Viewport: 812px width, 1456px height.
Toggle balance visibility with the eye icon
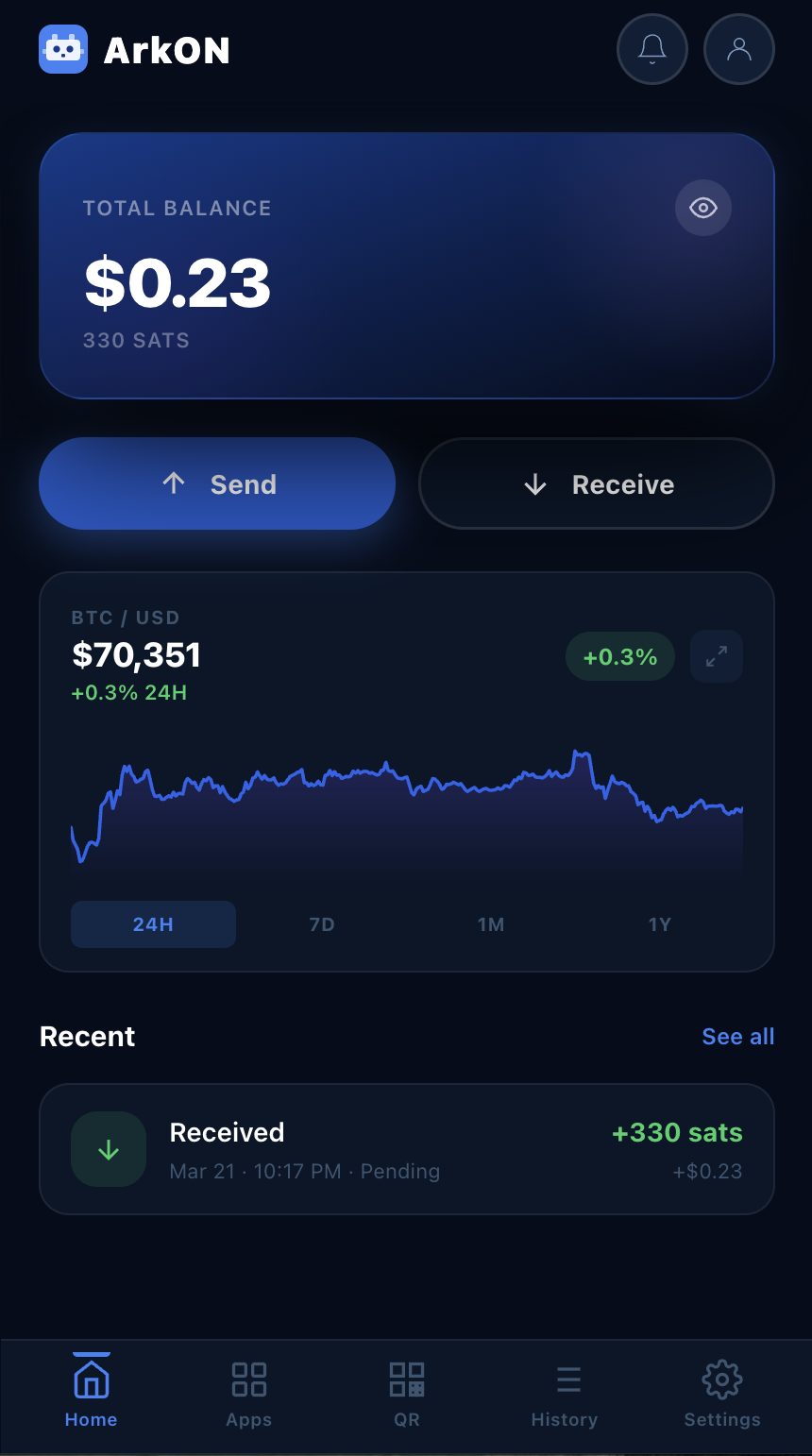coord(702,208)
